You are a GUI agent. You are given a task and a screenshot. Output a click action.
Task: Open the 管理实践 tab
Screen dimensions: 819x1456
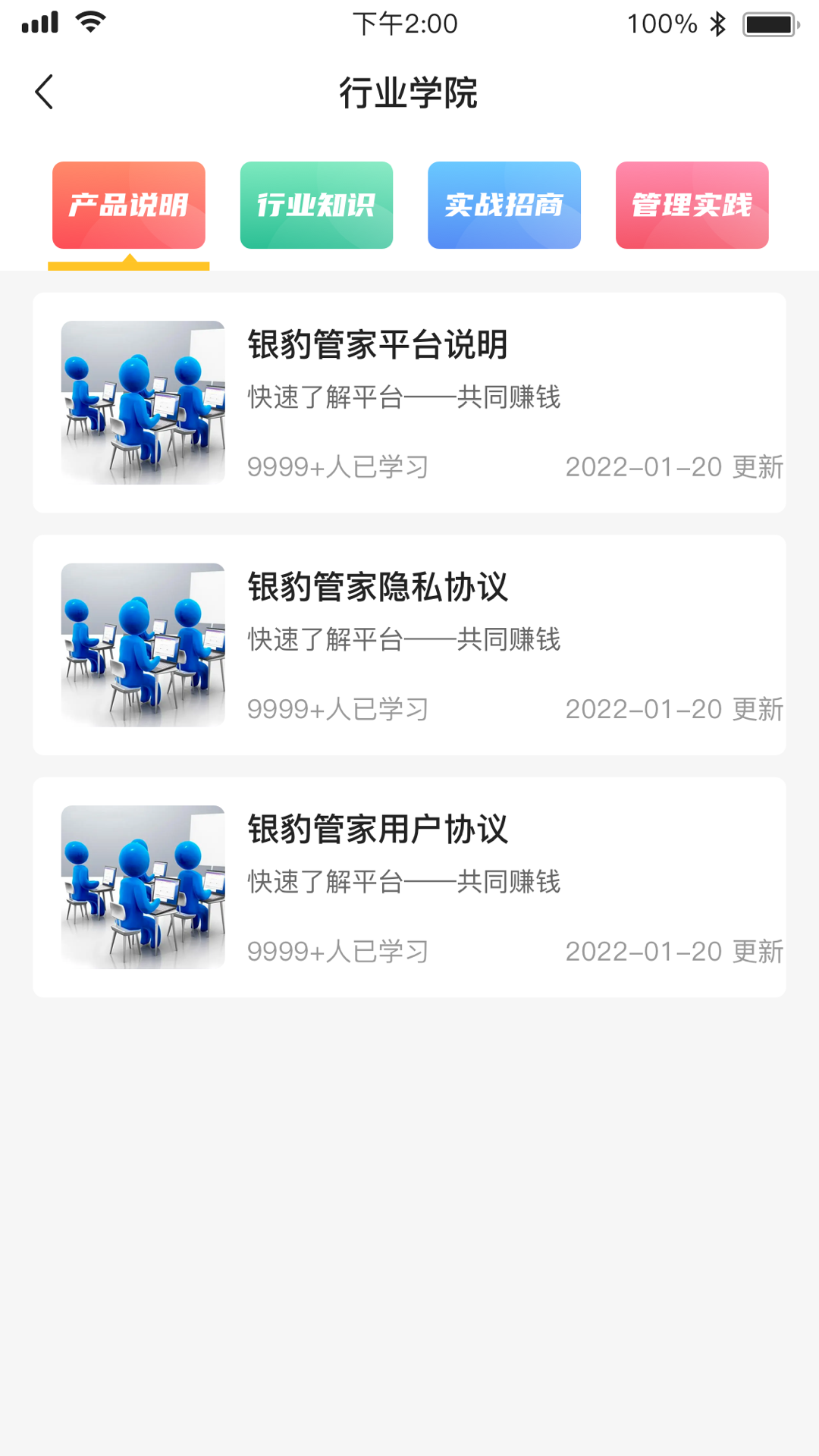[692, 205]
